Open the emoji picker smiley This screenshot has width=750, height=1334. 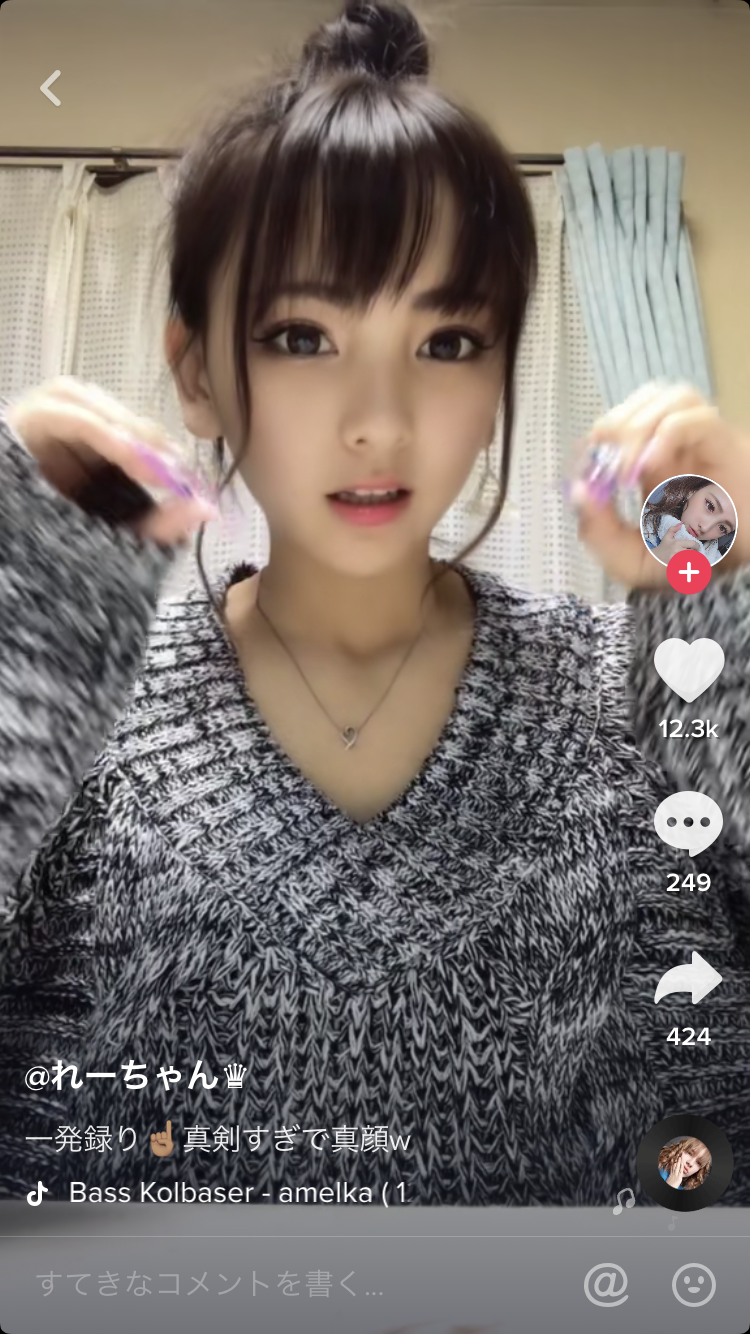click(x=694, y=1284)
